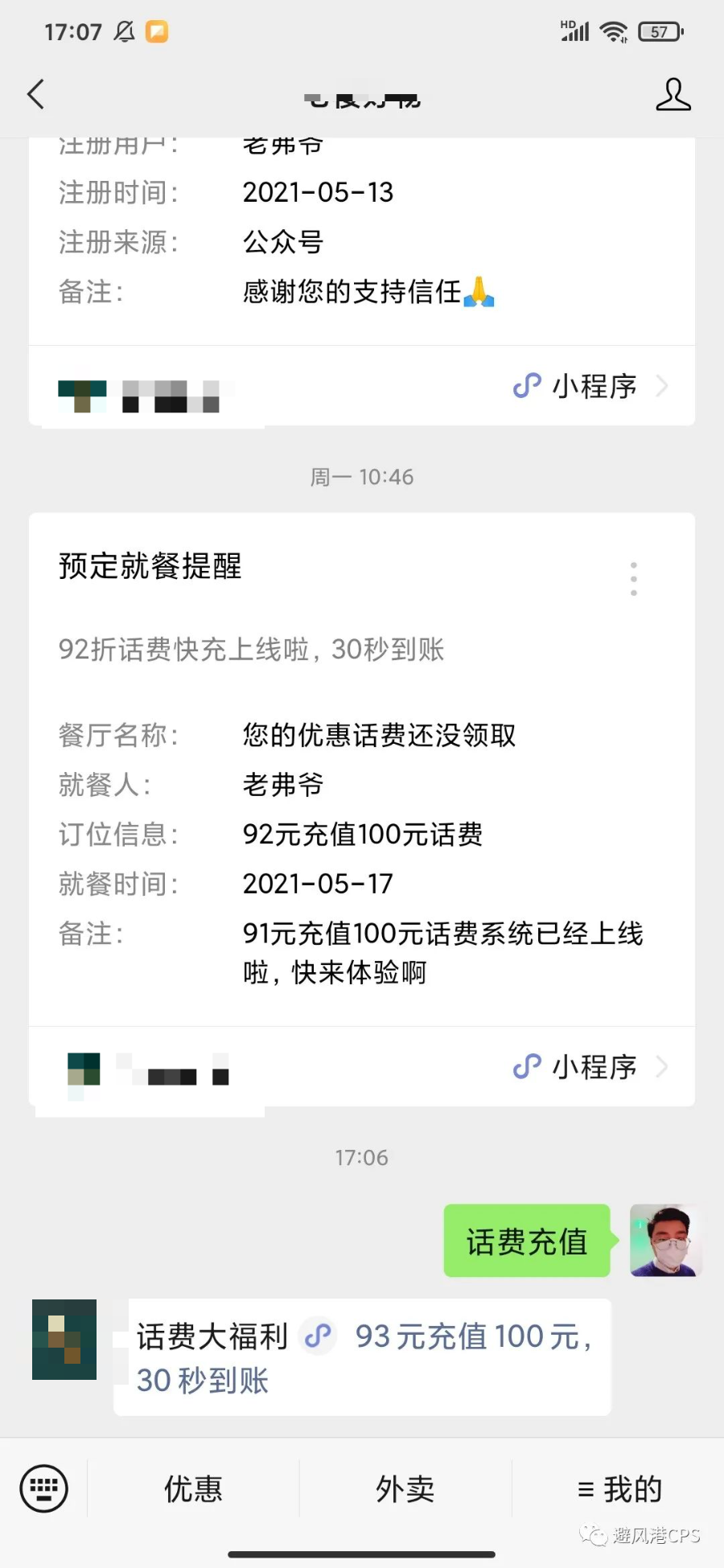Tap the sender avatar next to 话费大福利
Viewport: 724px width, 1568px height.
[x=64, y=1339]
